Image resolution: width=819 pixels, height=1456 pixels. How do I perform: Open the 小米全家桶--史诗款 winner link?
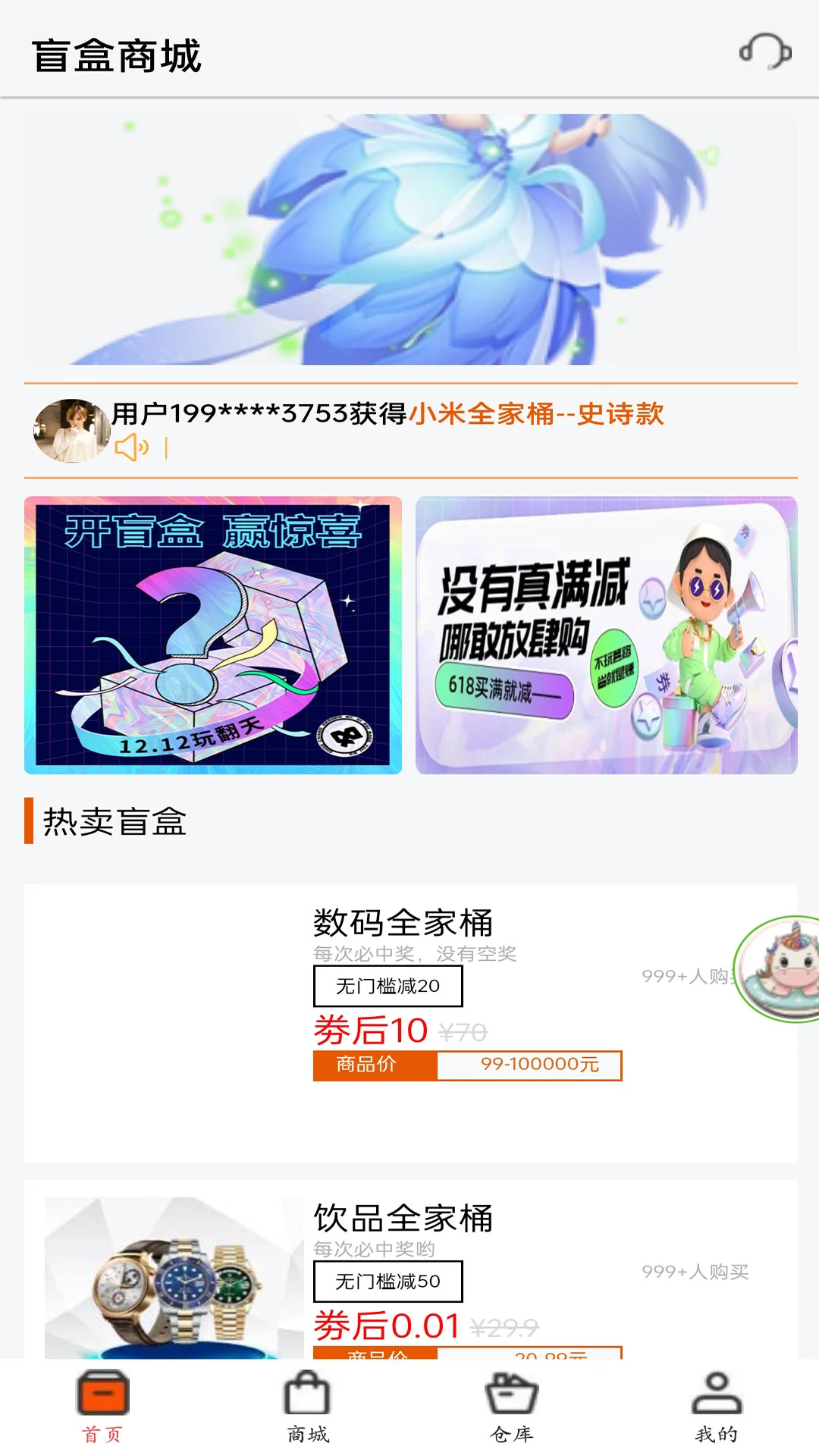click(x=538, y=414)
